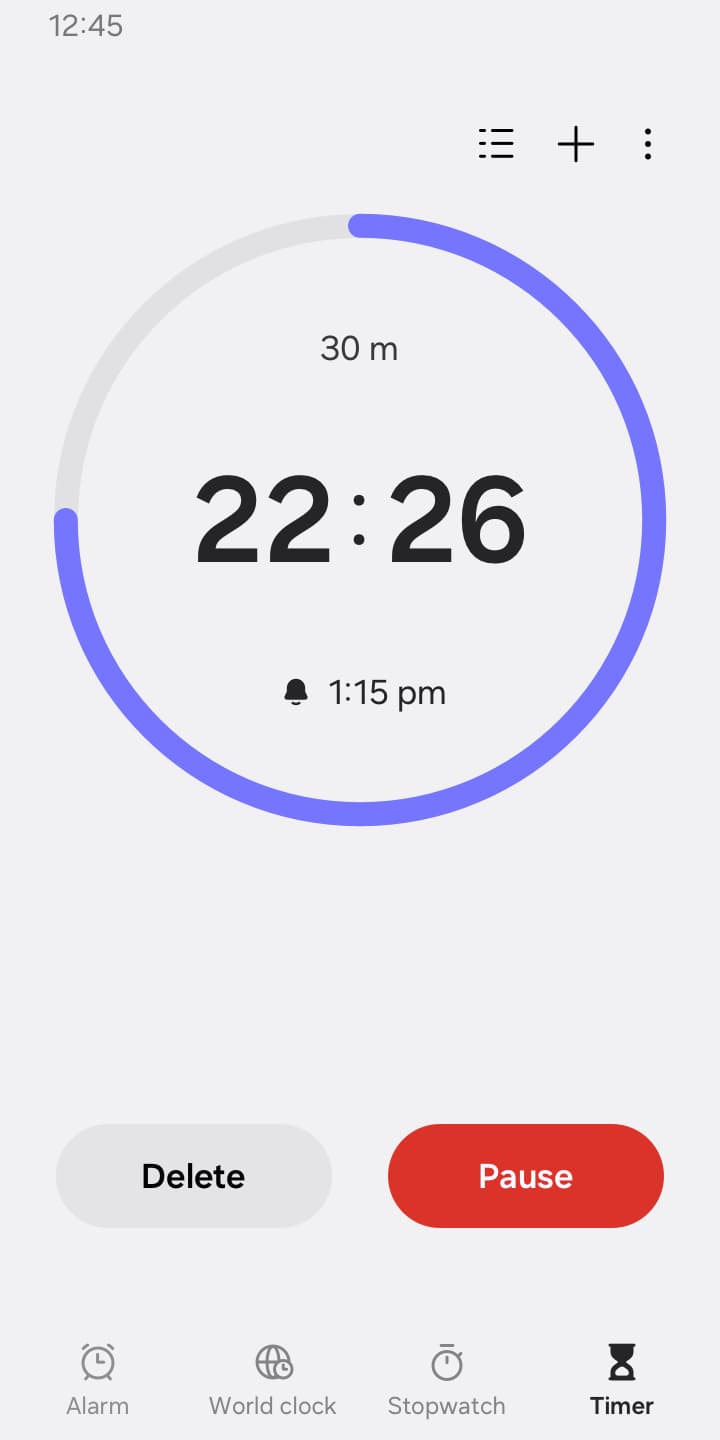Open the timer list view icon

coord(496,144)
